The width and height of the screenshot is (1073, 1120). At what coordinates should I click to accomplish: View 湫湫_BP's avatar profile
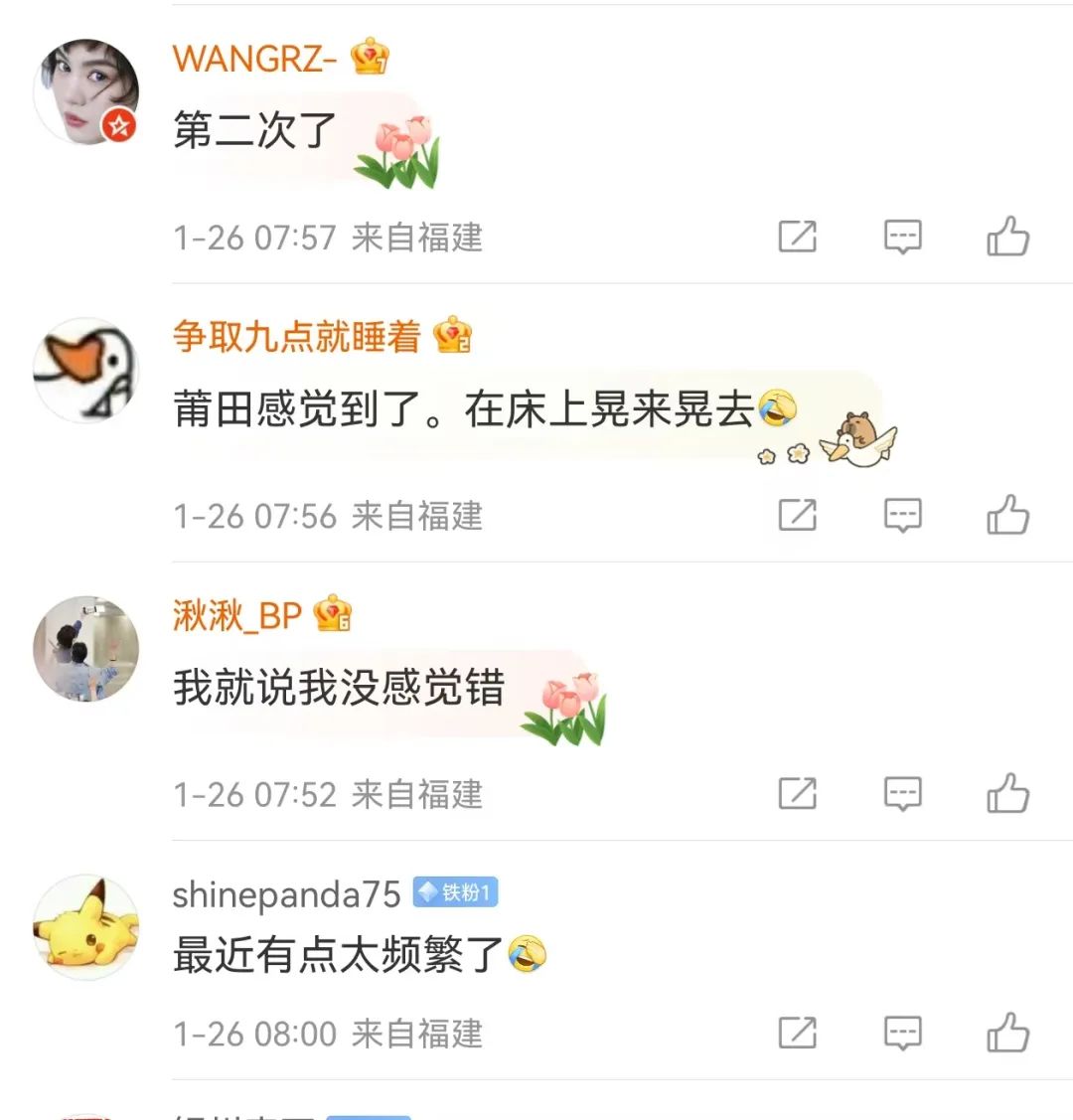pyautogui.click(x=86, y=648)
